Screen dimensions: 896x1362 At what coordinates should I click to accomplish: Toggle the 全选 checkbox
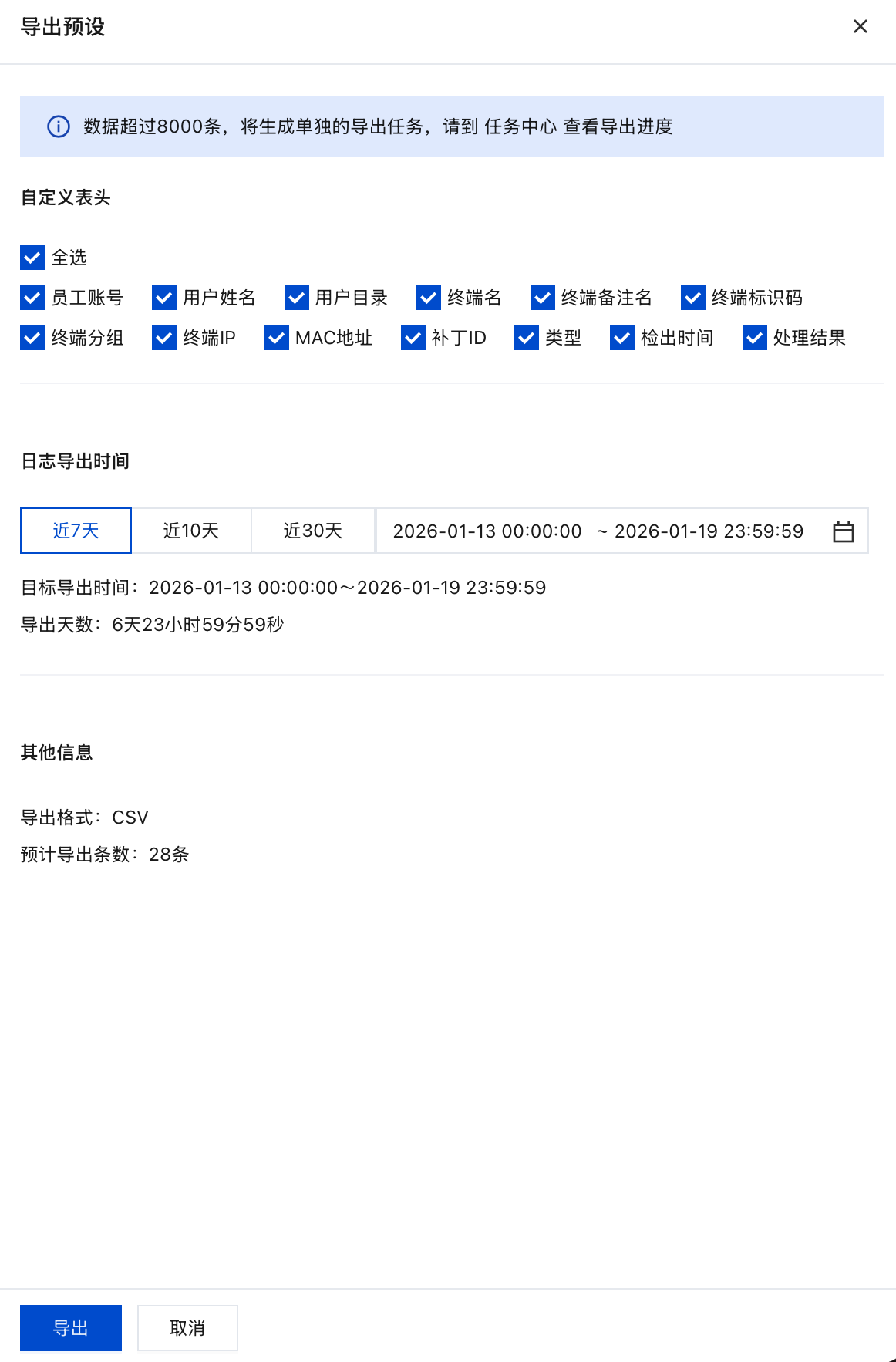[32, 258]
